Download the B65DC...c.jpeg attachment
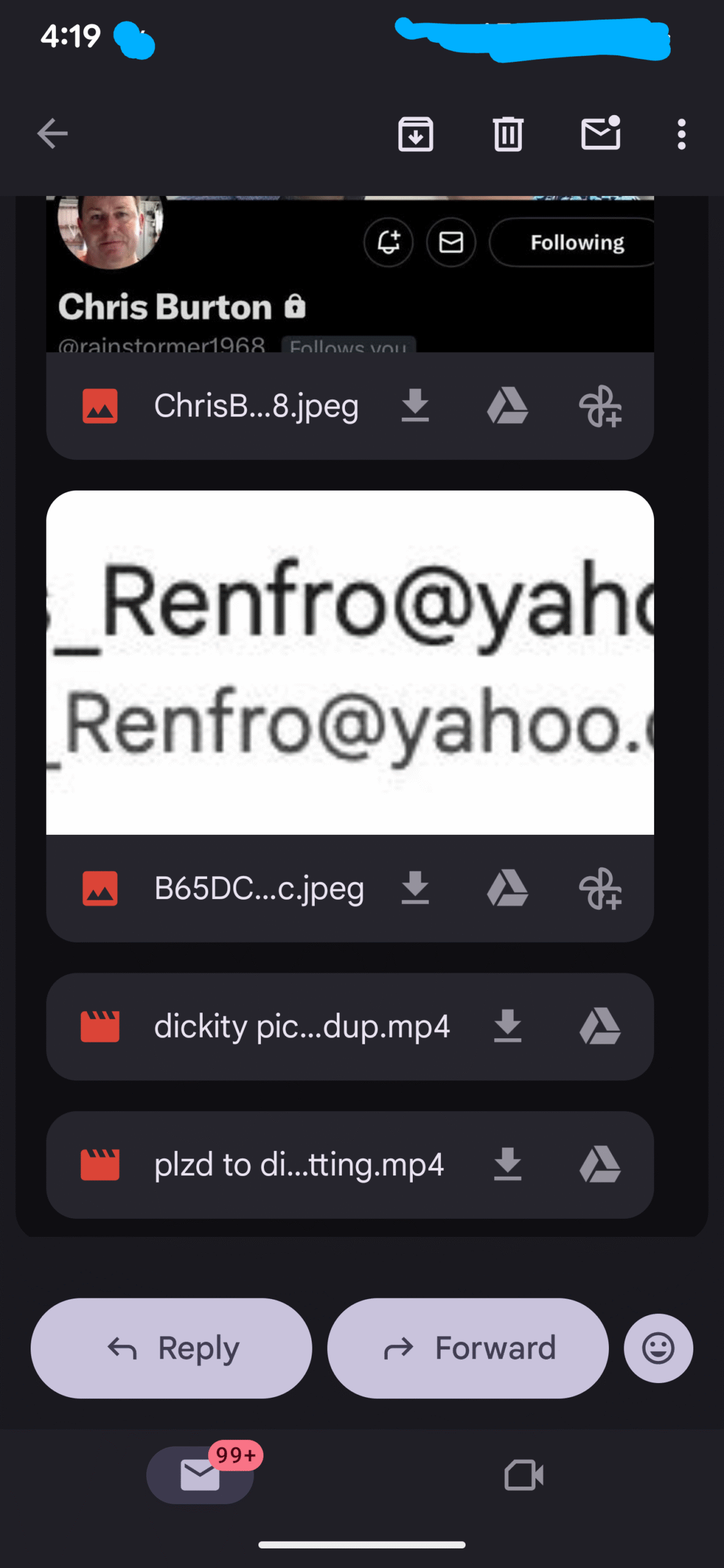The width and height of the screenshot is (724, 1568). 415,888
